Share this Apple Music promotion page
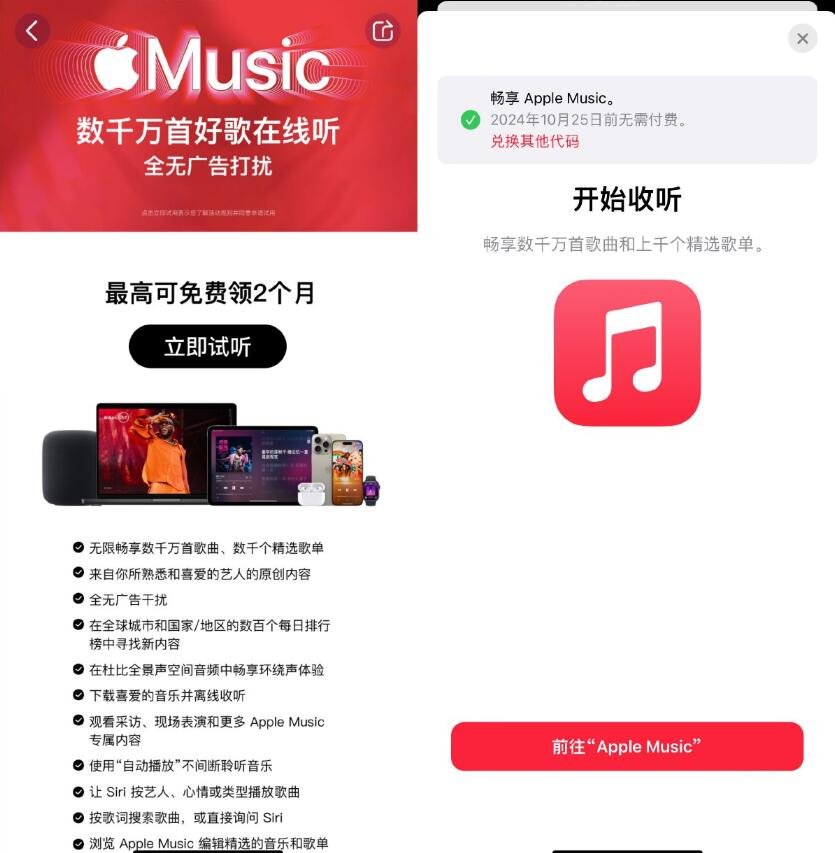Viewport: 835px width, 853px height. [382, 31]
